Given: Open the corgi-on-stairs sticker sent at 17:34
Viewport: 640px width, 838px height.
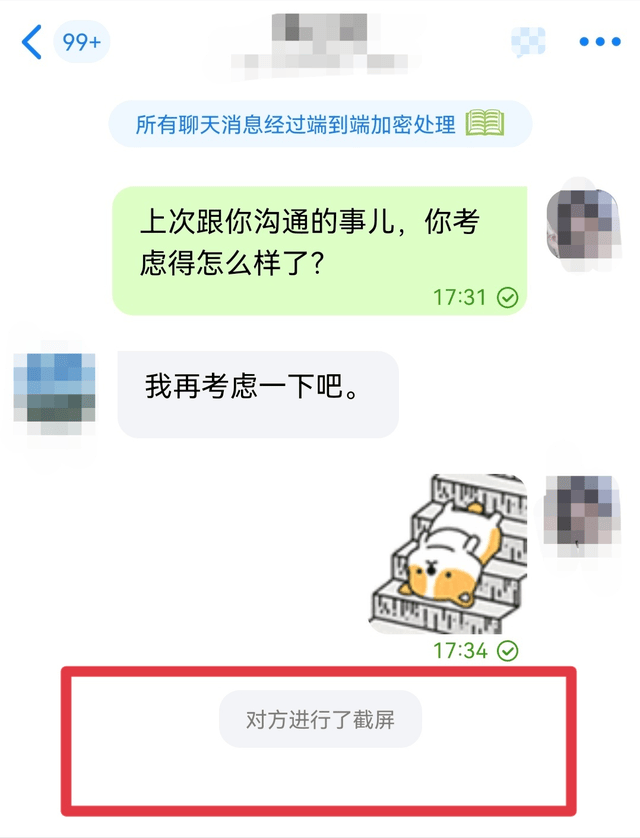Looking at the screenshot, I should coord(448,554).
